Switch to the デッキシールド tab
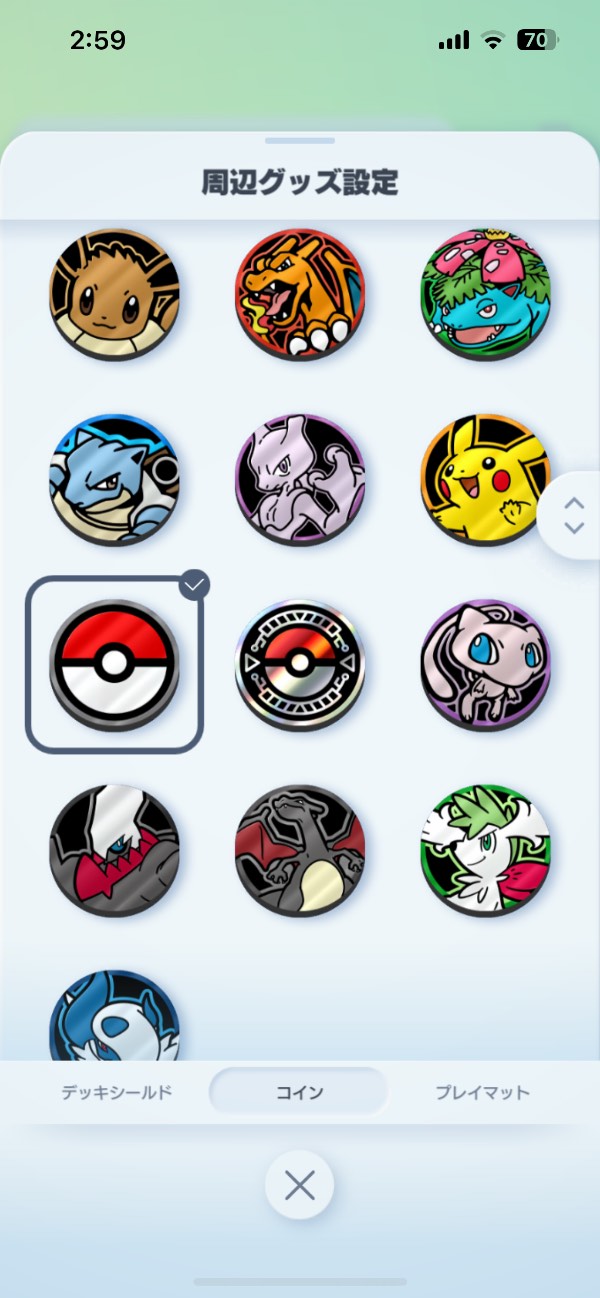The image size is (600, 1298). pyautogui.click(x=116, y=1092)
